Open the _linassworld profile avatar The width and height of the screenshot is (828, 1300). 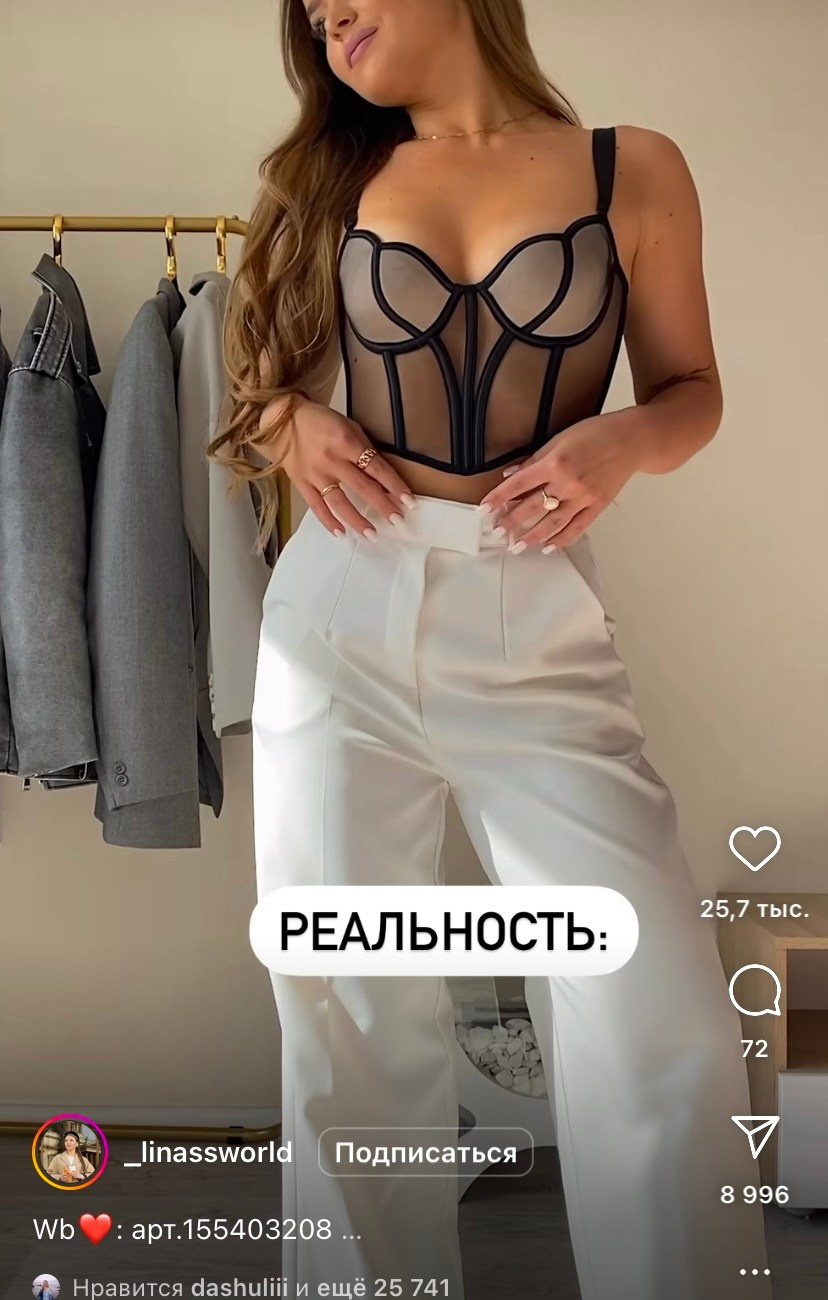(70, 1152)
